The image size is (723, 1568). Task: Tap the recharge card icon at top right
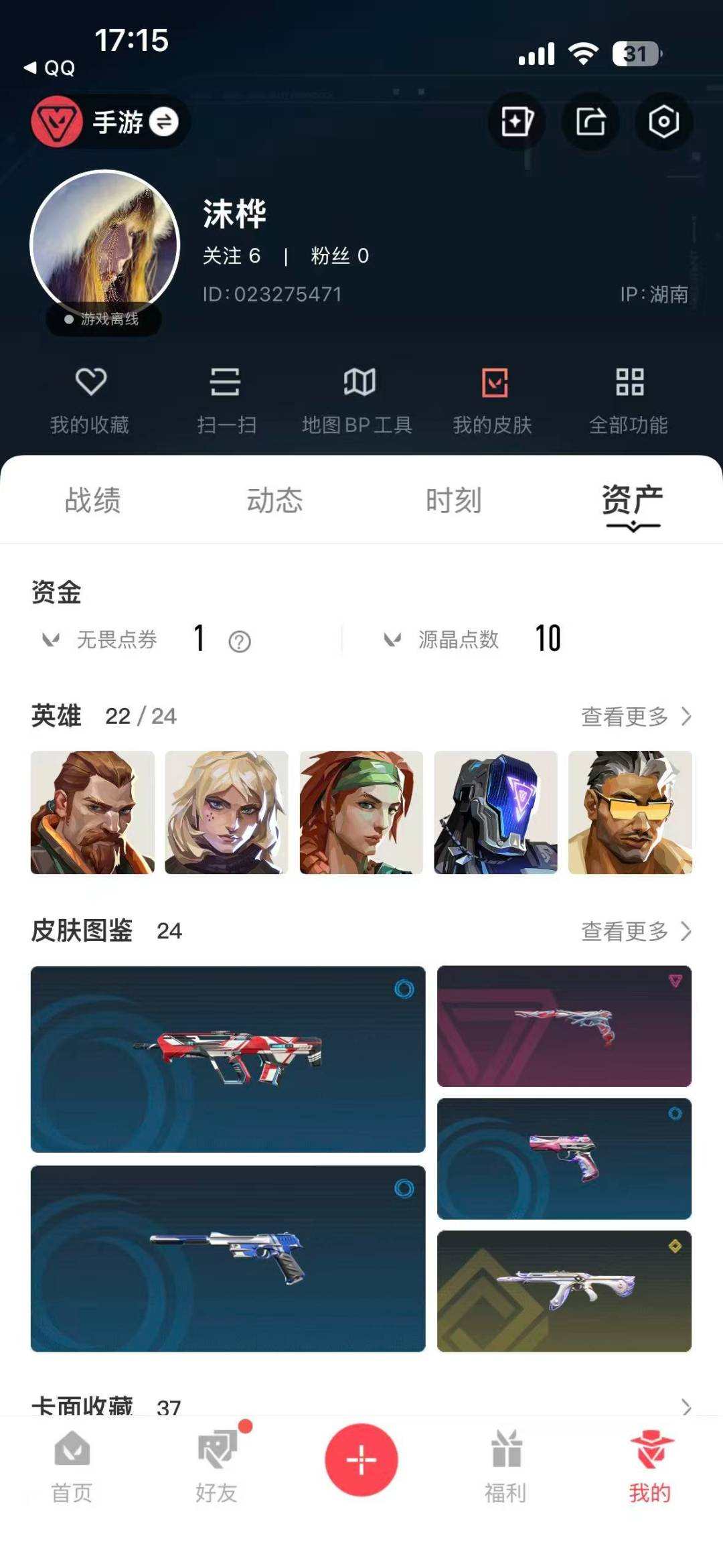pos(517,121)
